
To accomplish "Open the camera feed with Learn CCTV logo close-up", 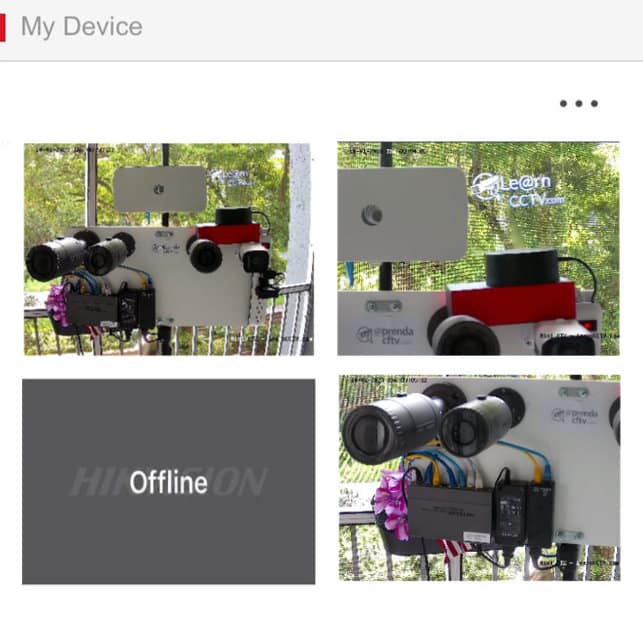I will (x=478, y=249).
